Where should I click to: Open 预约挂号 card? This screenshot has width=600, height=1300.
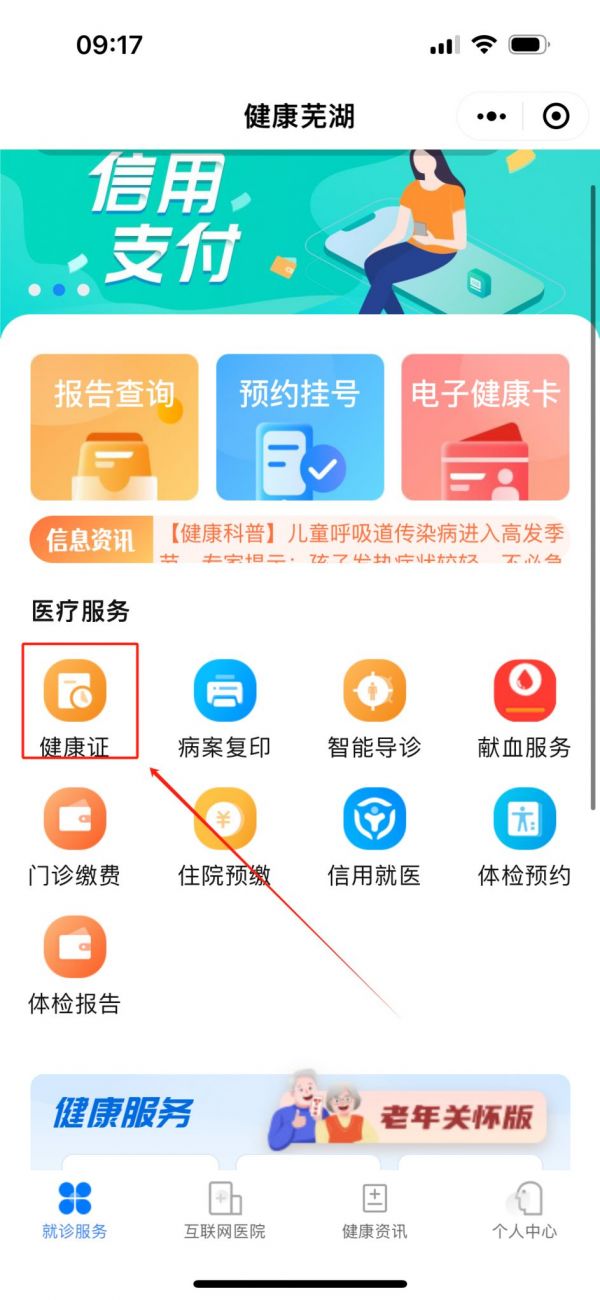300,427
